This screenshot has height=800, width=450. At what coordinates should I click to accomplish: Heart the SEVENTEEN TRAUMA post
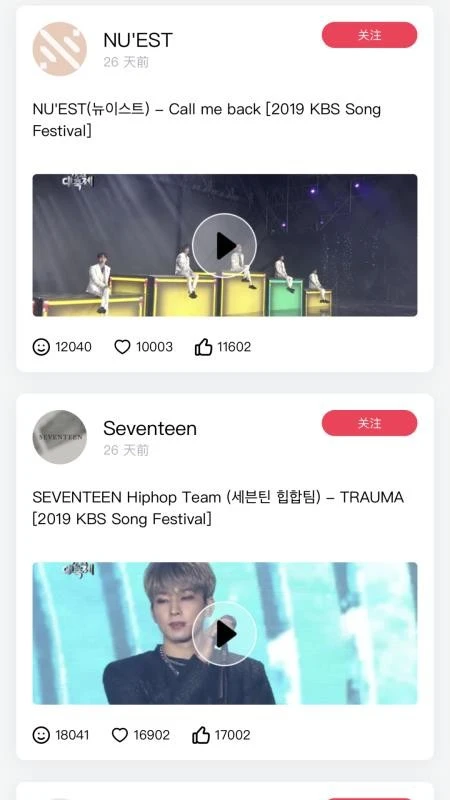(x=119, y=735)
